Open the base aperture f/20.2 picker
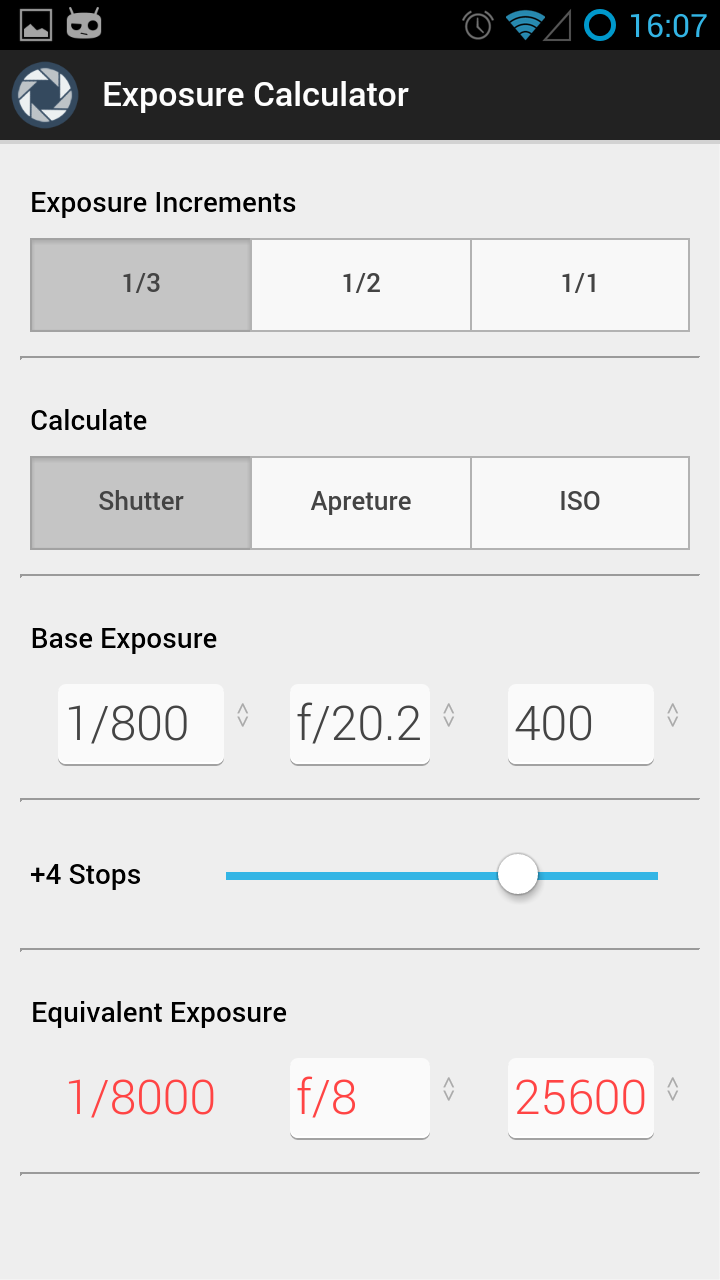This screenshot has width=720, height=1280. point(360,724)
